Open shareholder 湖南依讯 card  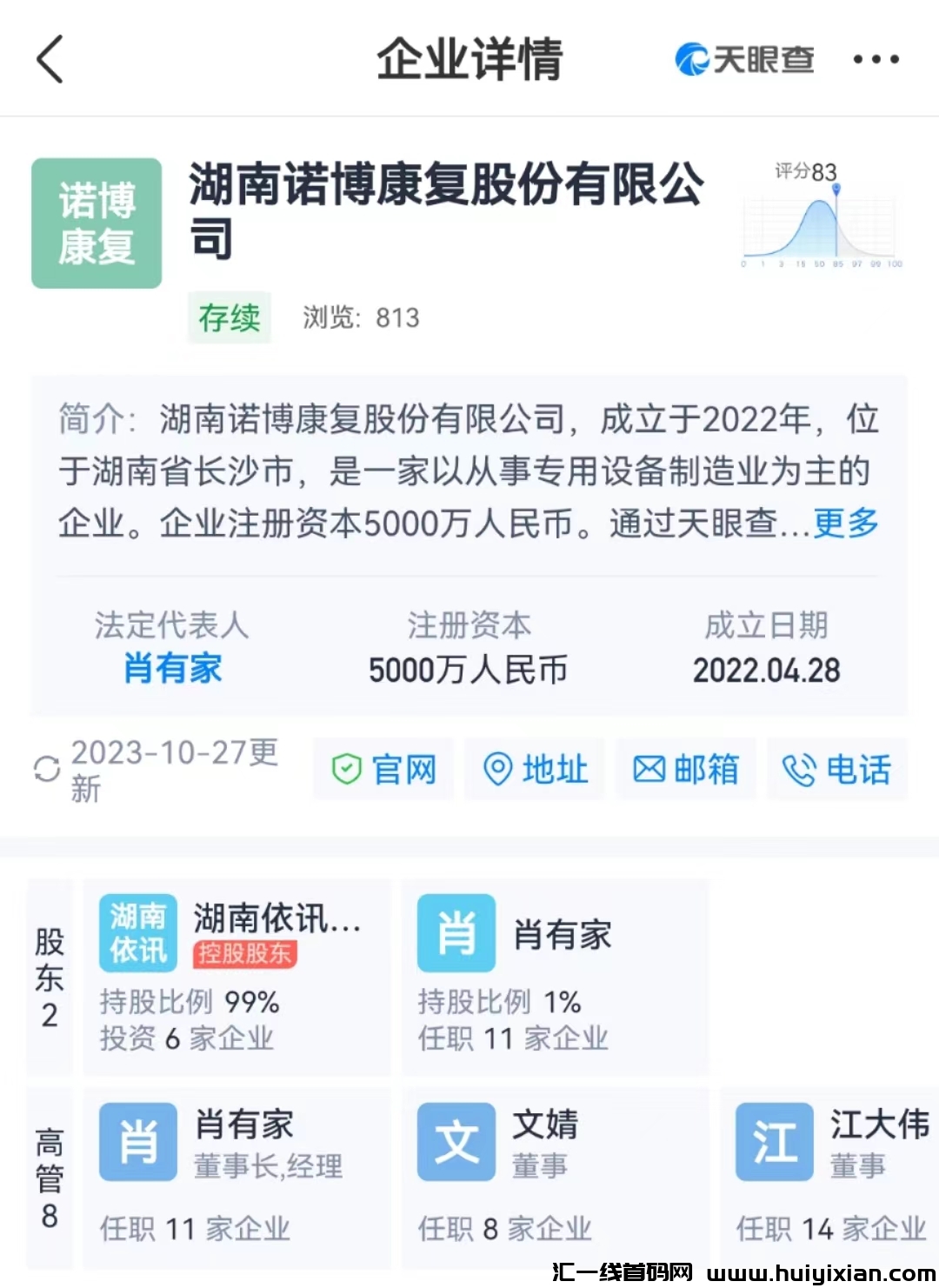point(236,978)
